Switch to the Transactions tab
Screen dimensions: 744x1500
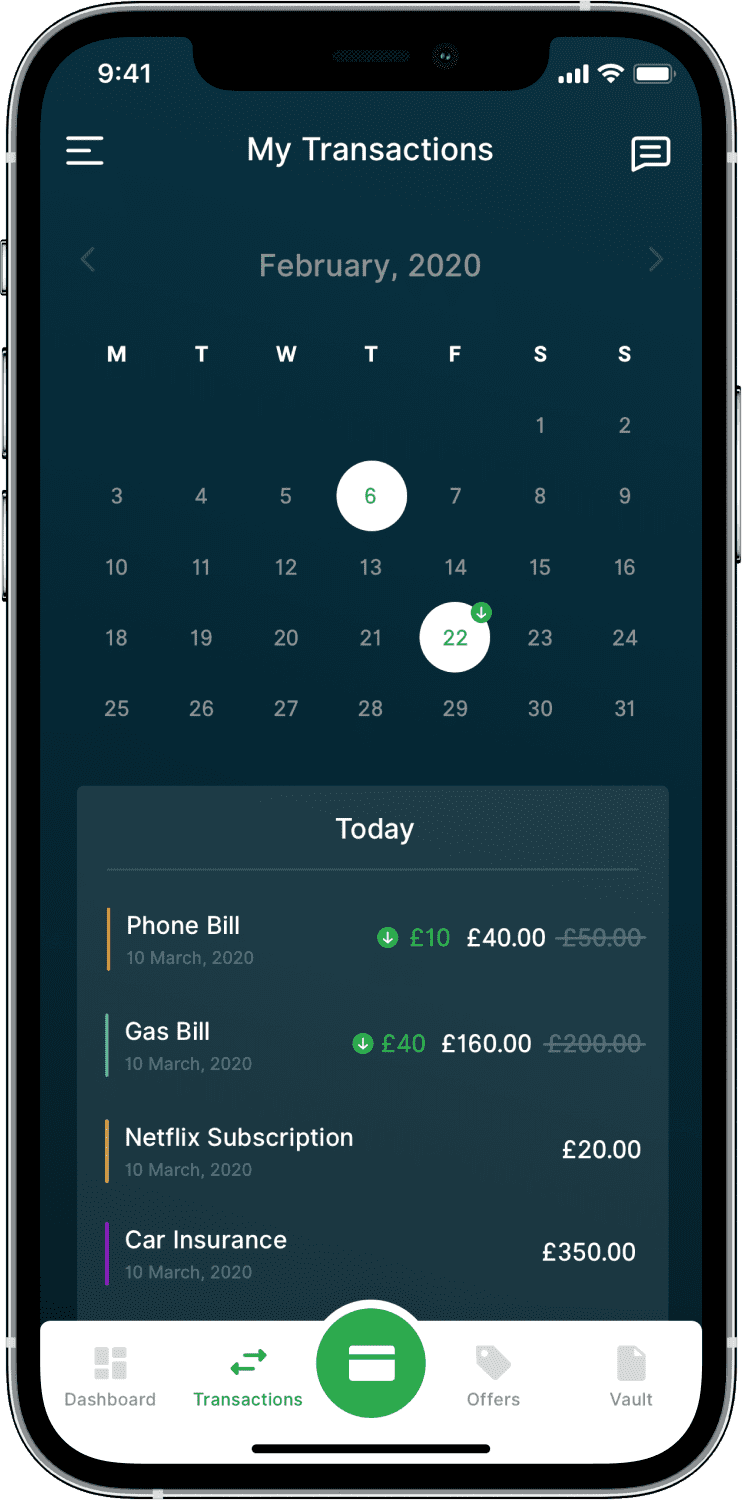coord(248,1376)
